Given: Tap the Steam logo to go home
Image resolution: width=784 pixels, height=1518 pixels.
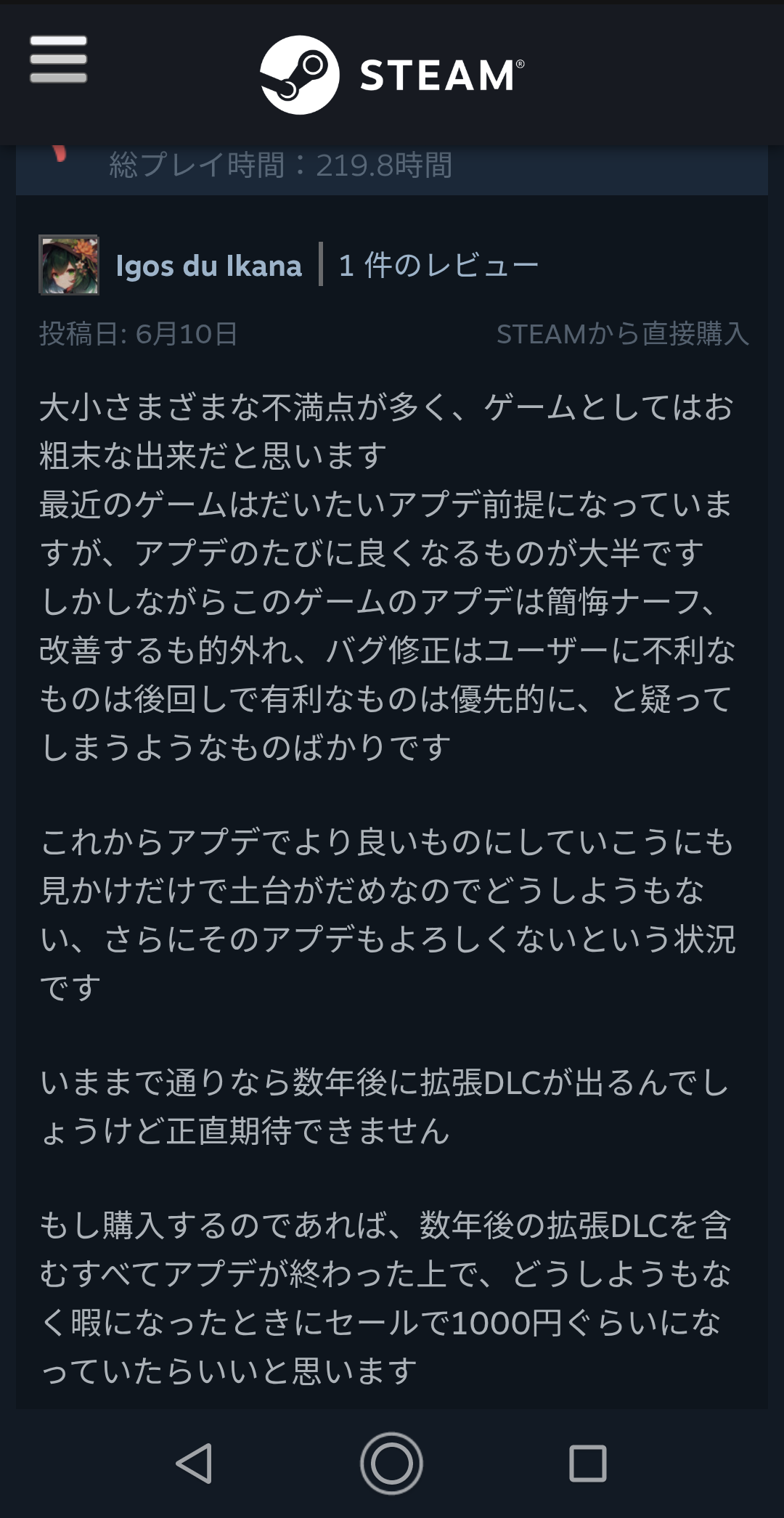Looking at the screenshot, I should click(392, 75).
